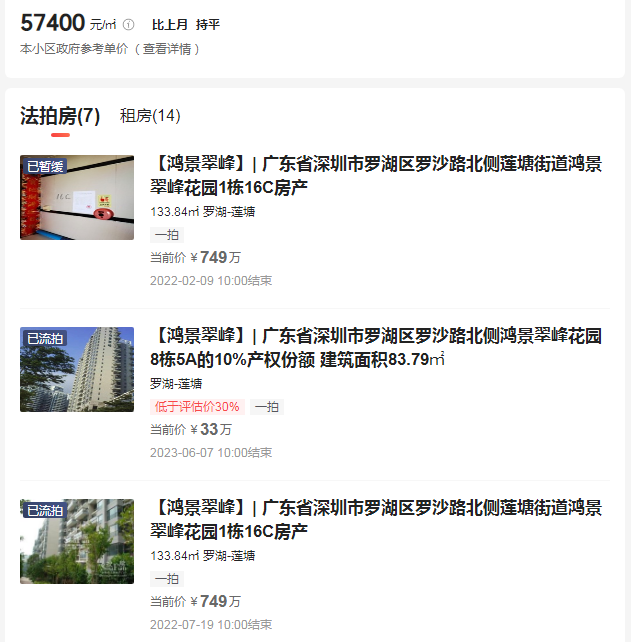Switch to the 租房(14) tab

pyautogui.click(x=150, y=116)
